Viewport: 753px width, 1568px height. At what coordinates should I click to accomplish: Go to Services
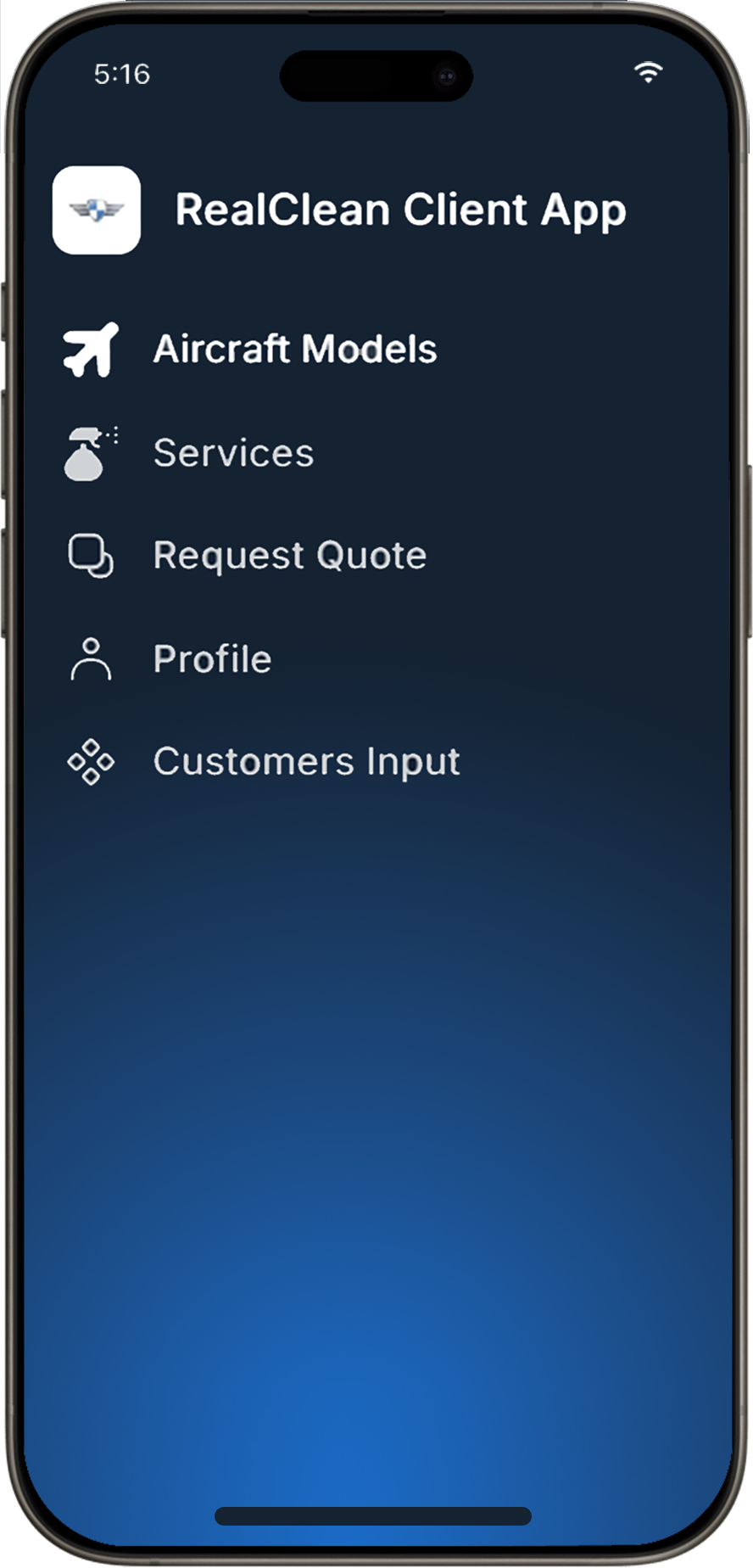pyautogui.click(x=233, y=452)
